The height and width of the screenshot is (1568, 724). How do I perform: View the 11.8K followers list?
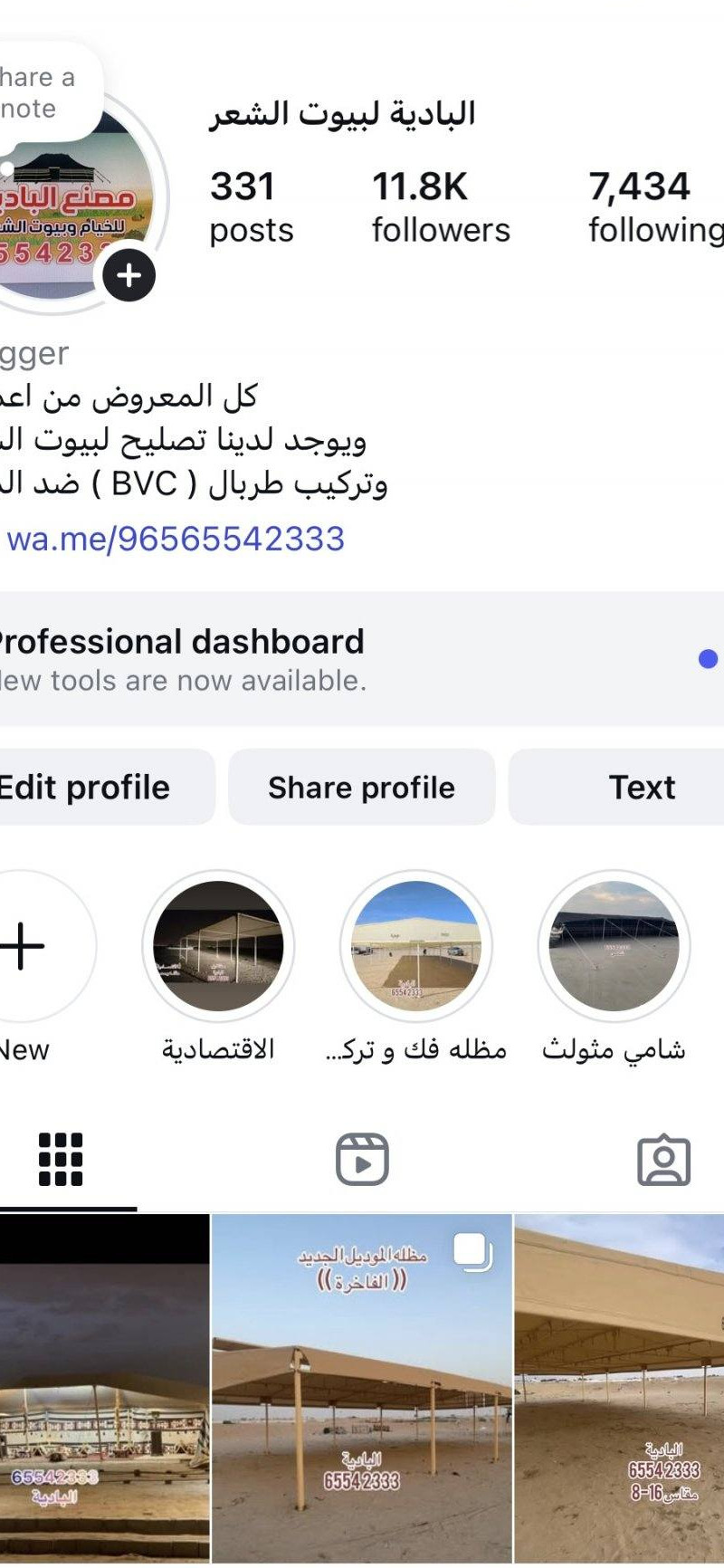pos(440,207)
